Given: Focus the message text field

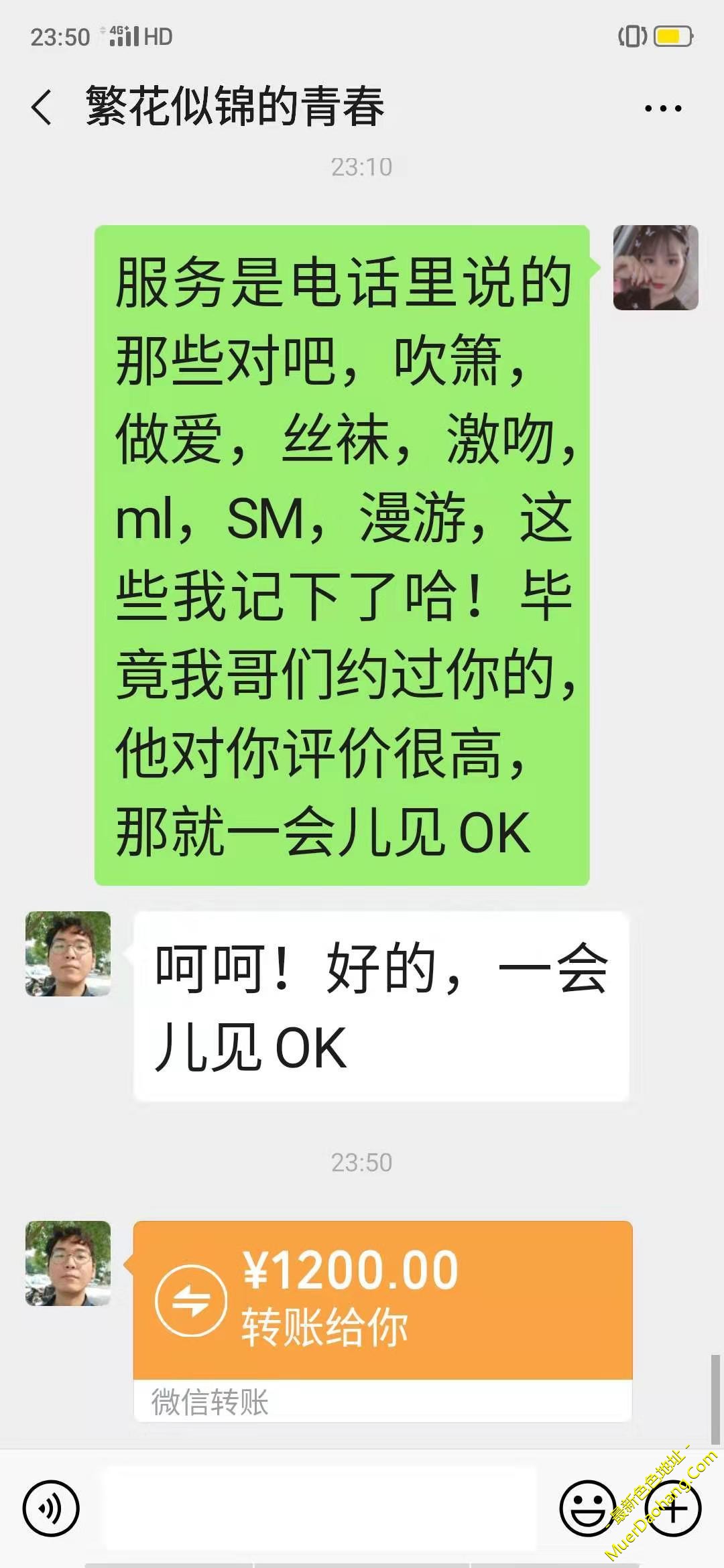Looking at the screenshot, I should point(318,1508).
